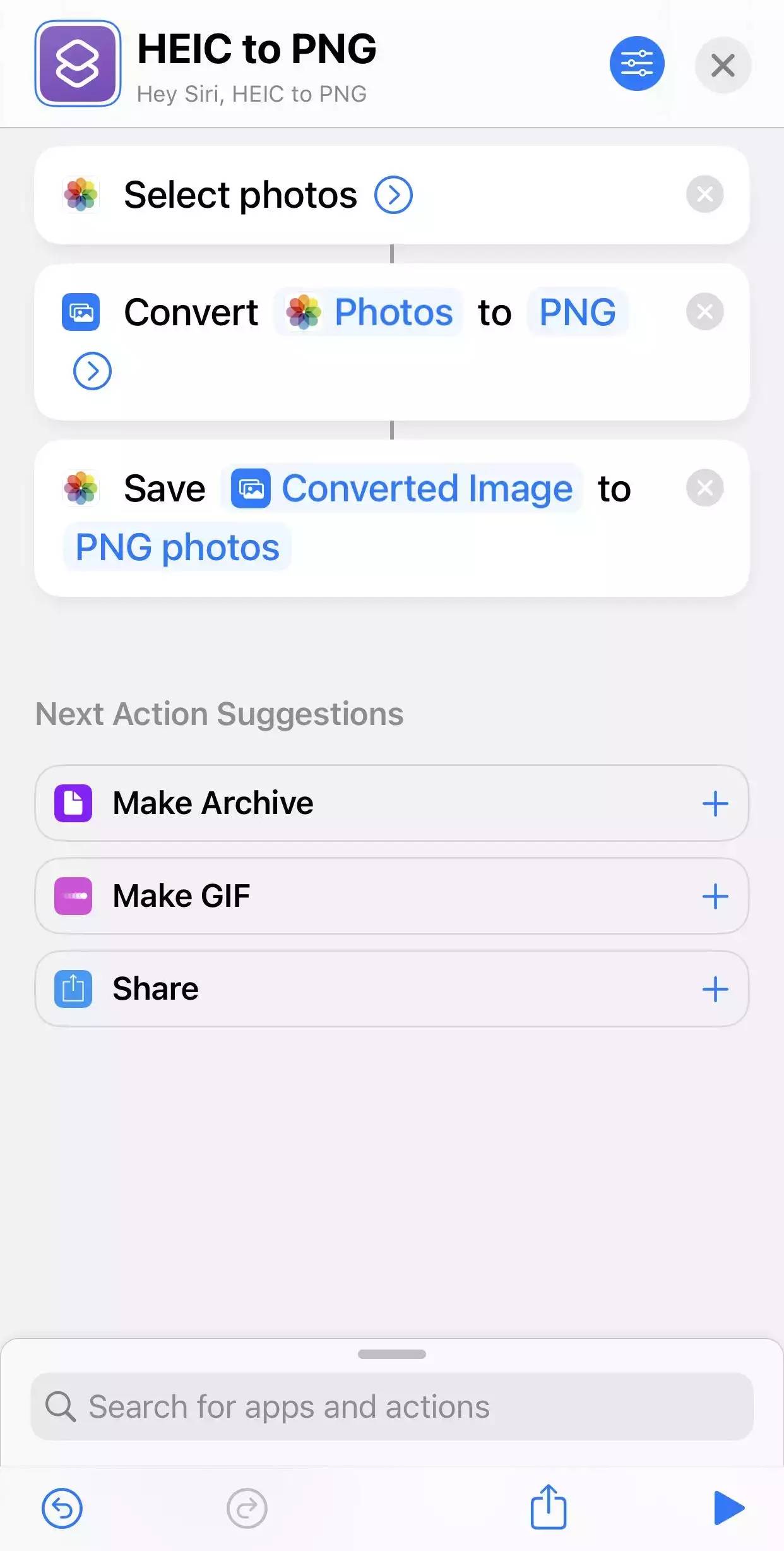Add the Share action

pos(715,989)
